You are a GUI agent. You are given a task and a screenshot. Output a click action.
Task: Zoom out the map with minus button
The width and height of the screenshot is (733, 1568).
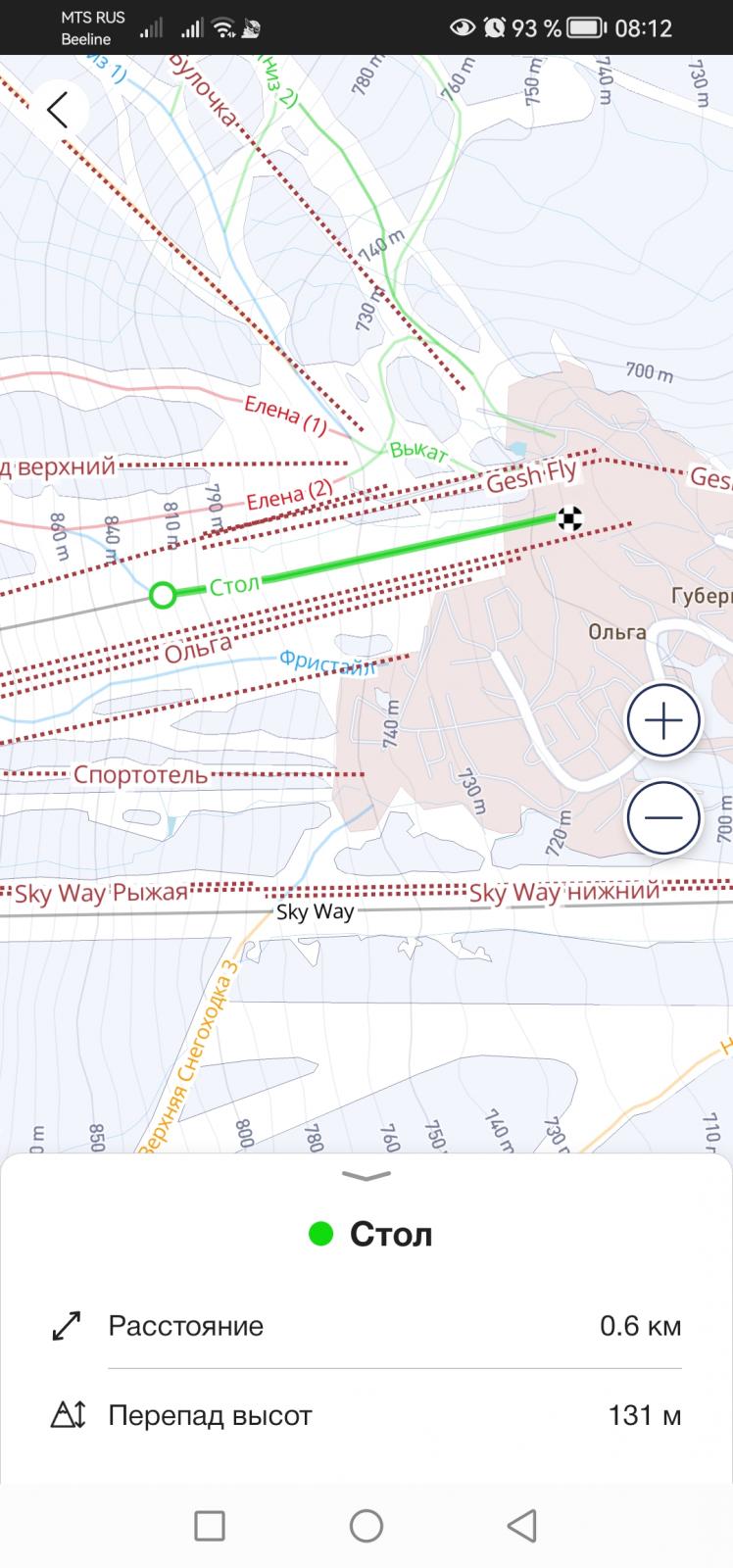[664, 817]
